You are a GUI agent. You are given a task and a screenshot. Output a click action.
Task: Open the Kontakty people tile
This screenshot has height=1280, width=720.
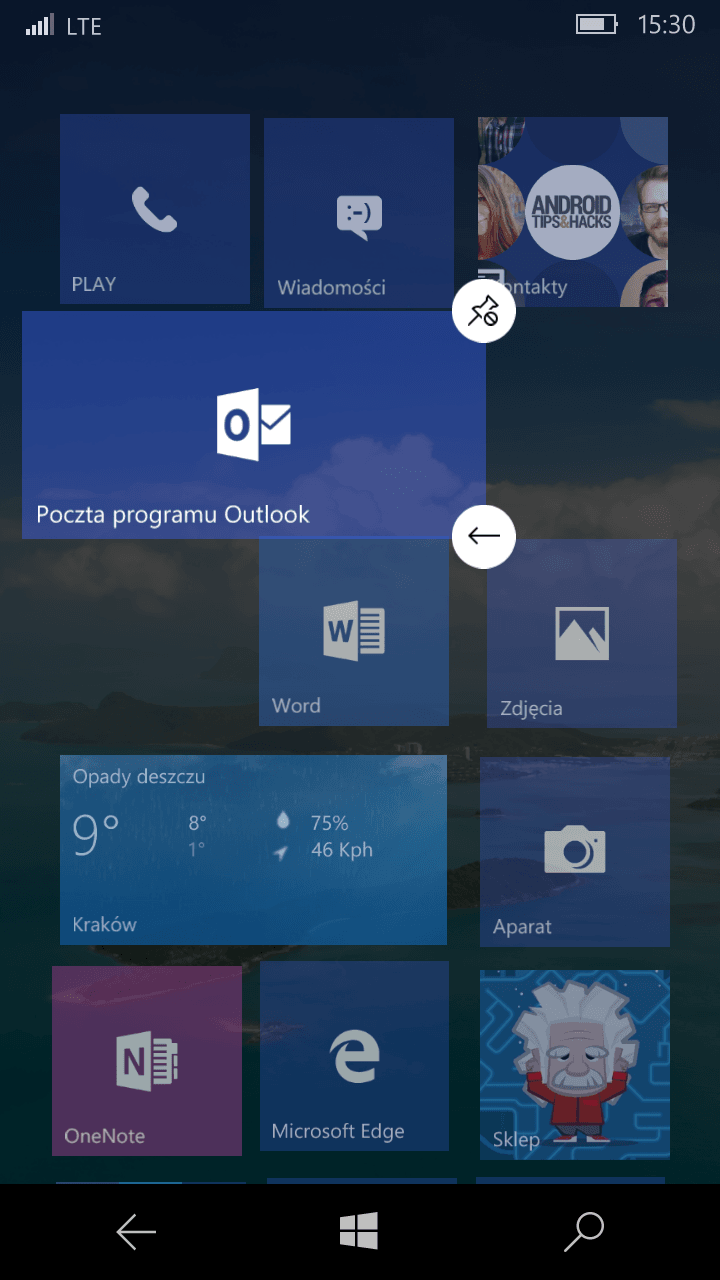pyautogui.click(x=573, y=212)
